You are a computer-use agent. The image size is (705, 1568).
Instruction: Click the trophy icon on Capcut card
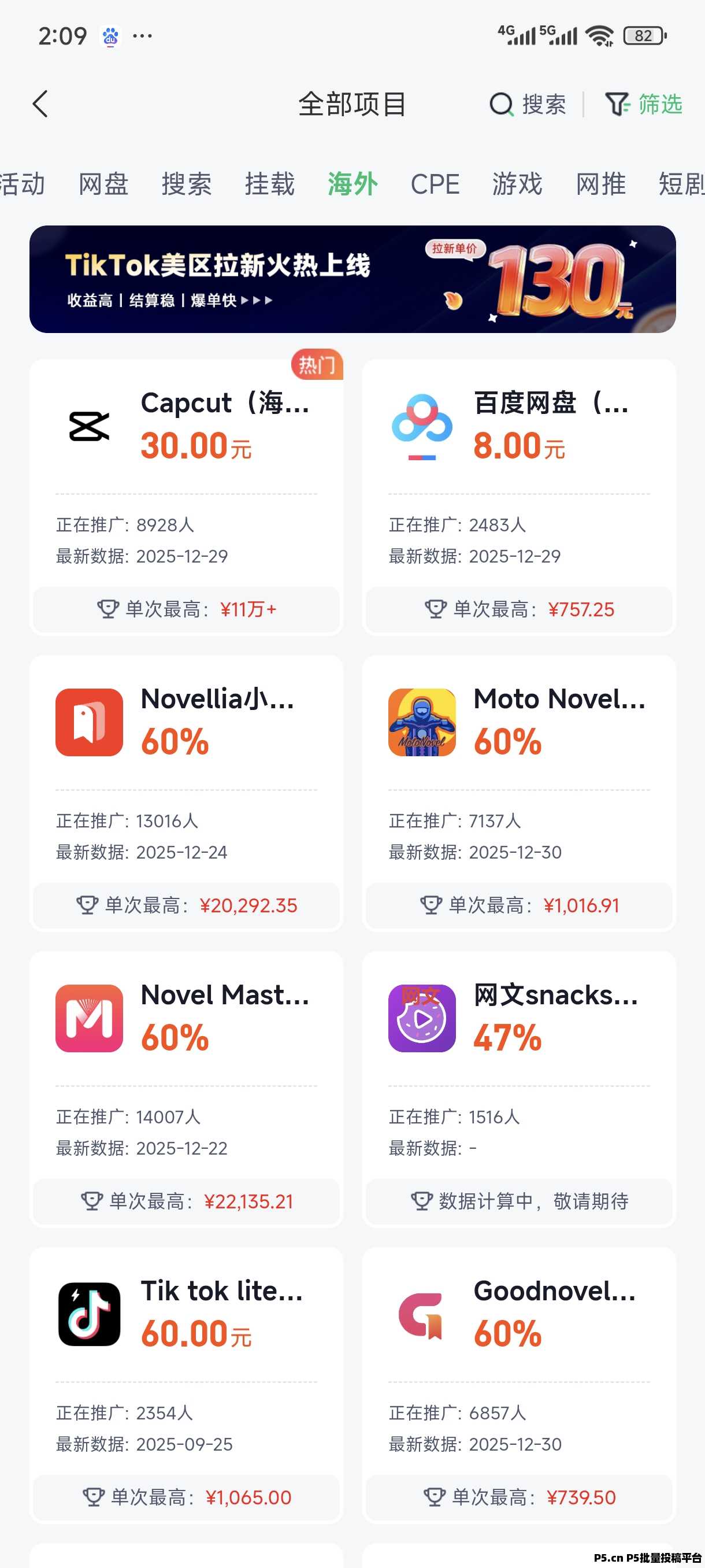107,609
